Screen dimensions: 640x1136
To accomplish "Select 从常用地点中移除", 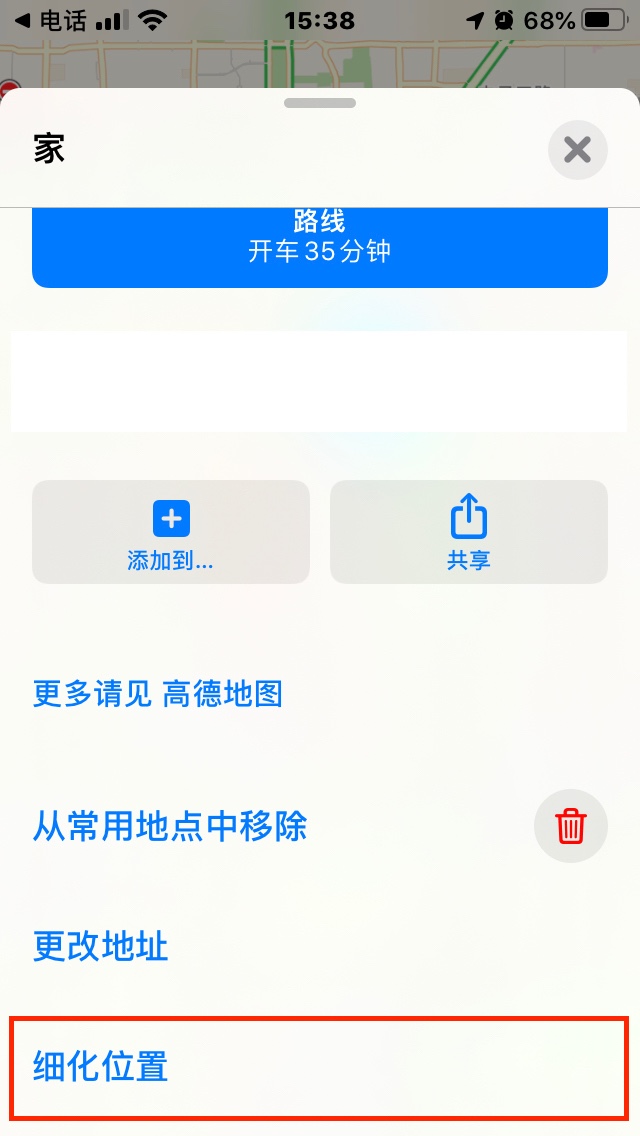I will pos(170,826).
